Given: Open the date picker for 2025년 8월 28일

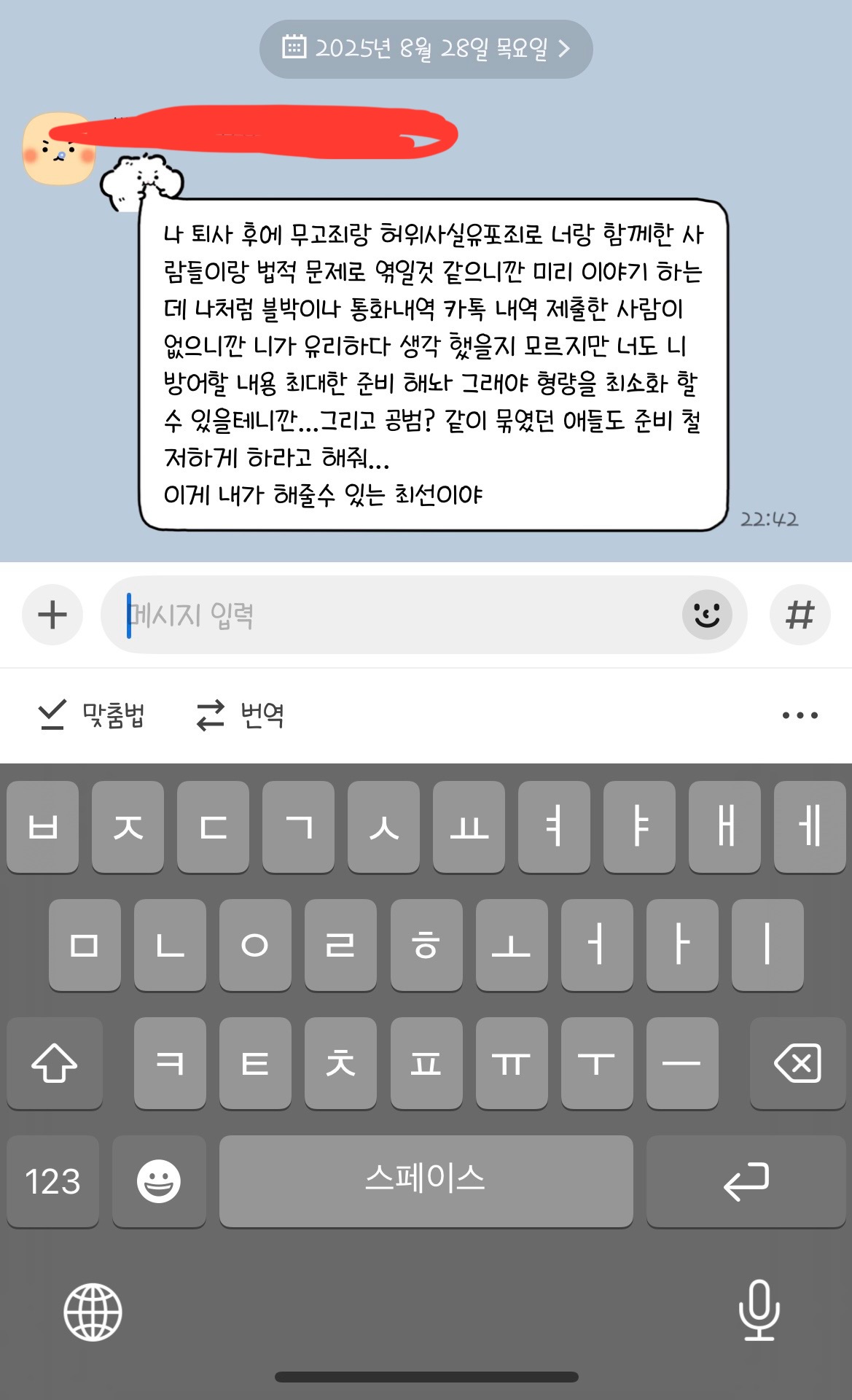Looking at the screenshot, I should tap(426, 49).
